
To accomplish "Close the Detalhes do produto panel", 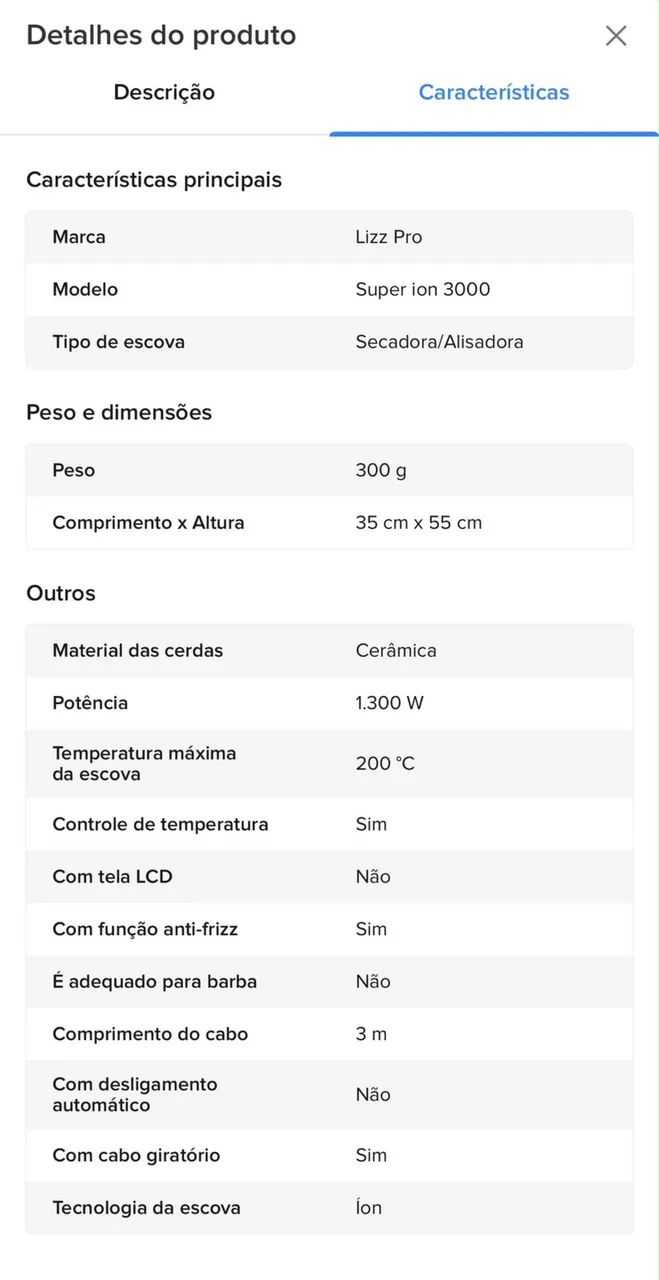I will 616,36.
